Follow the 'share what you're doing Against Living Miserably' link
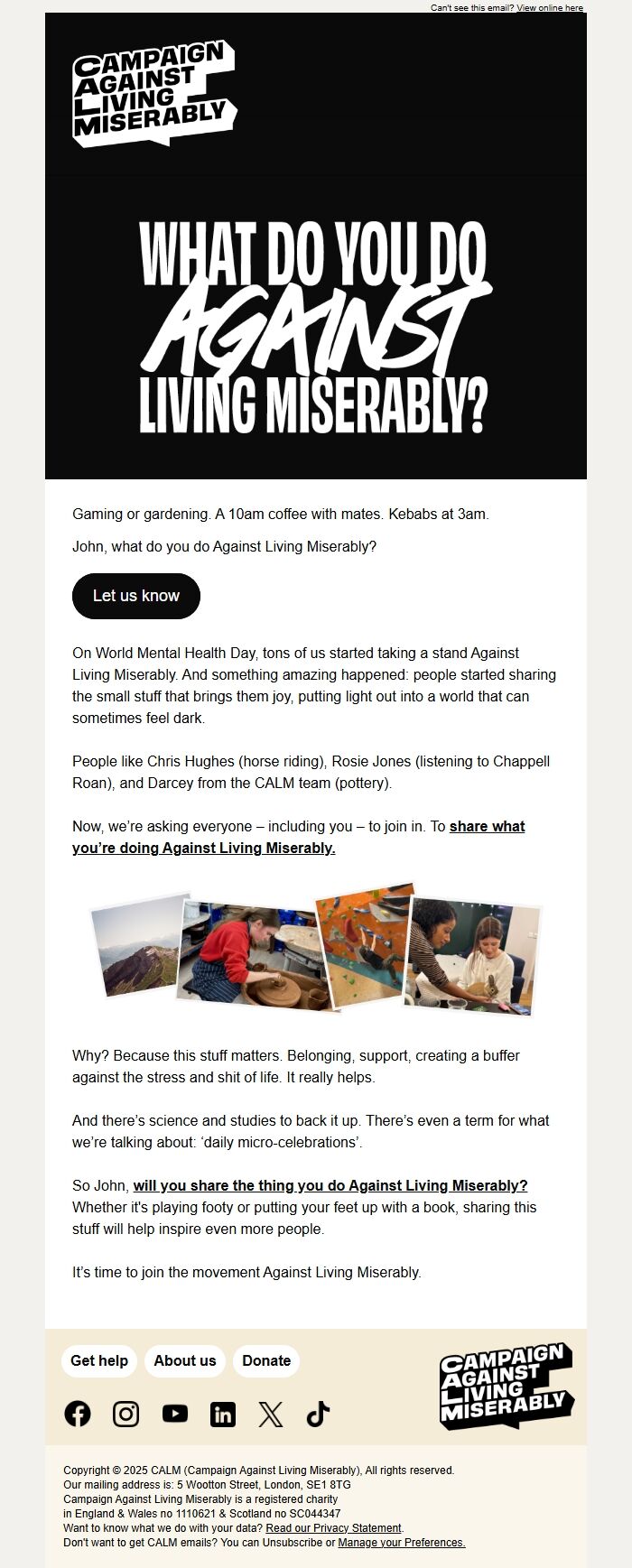The width and height of the screenshot is (632, 1568). 298,837
